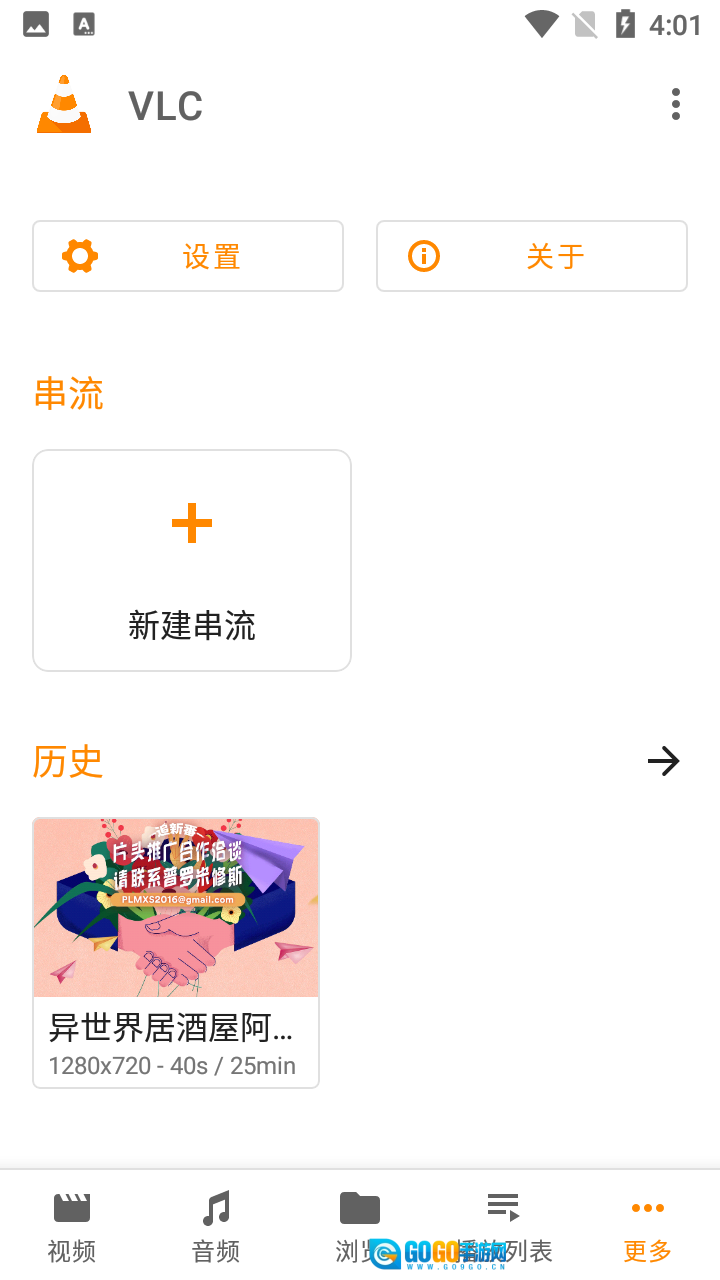
Task: Click the info icon inside the 关于 button
Action: (423, 256)
